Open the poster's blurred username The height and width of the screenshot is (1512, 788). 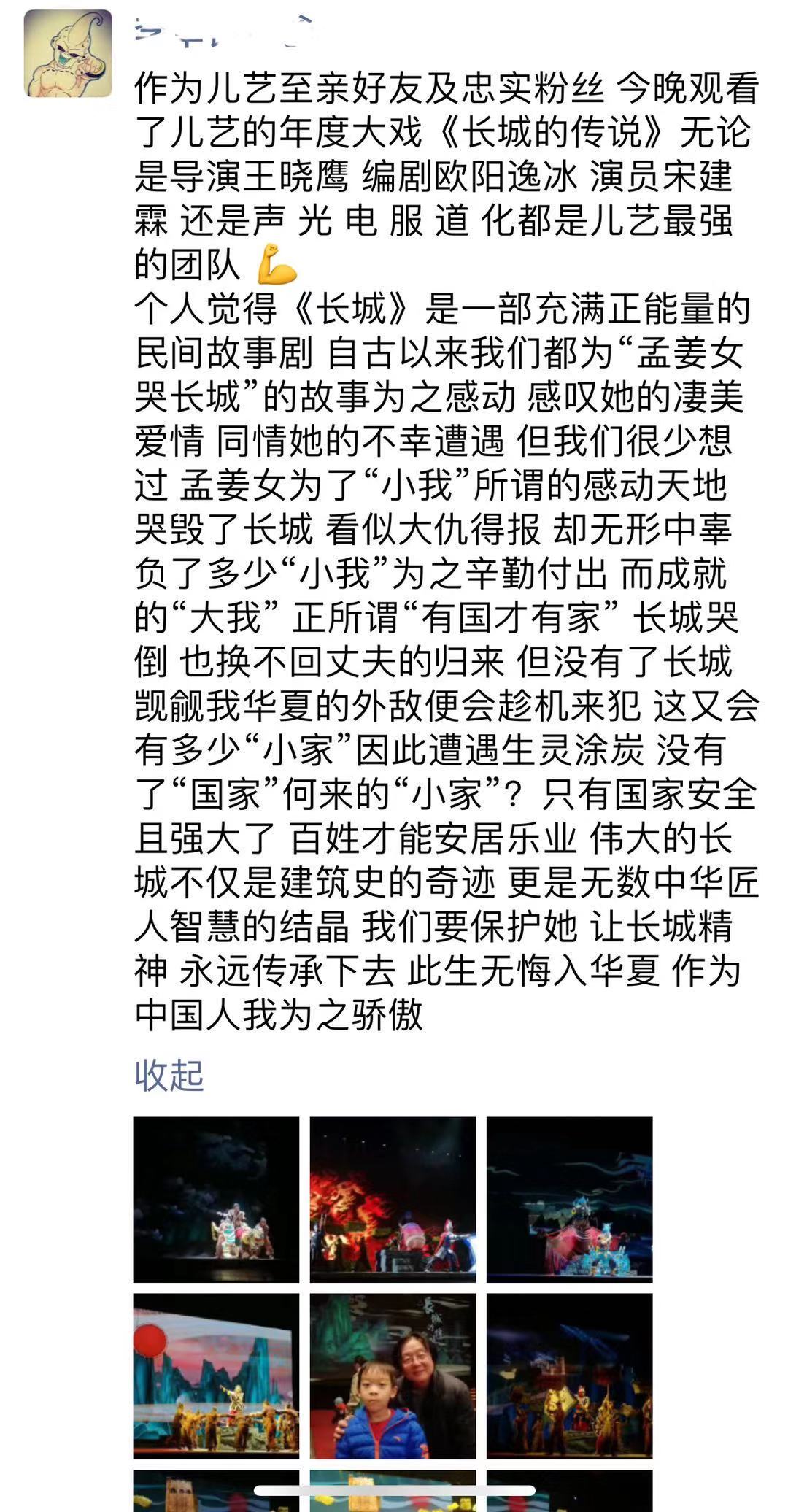pos(219,33)
